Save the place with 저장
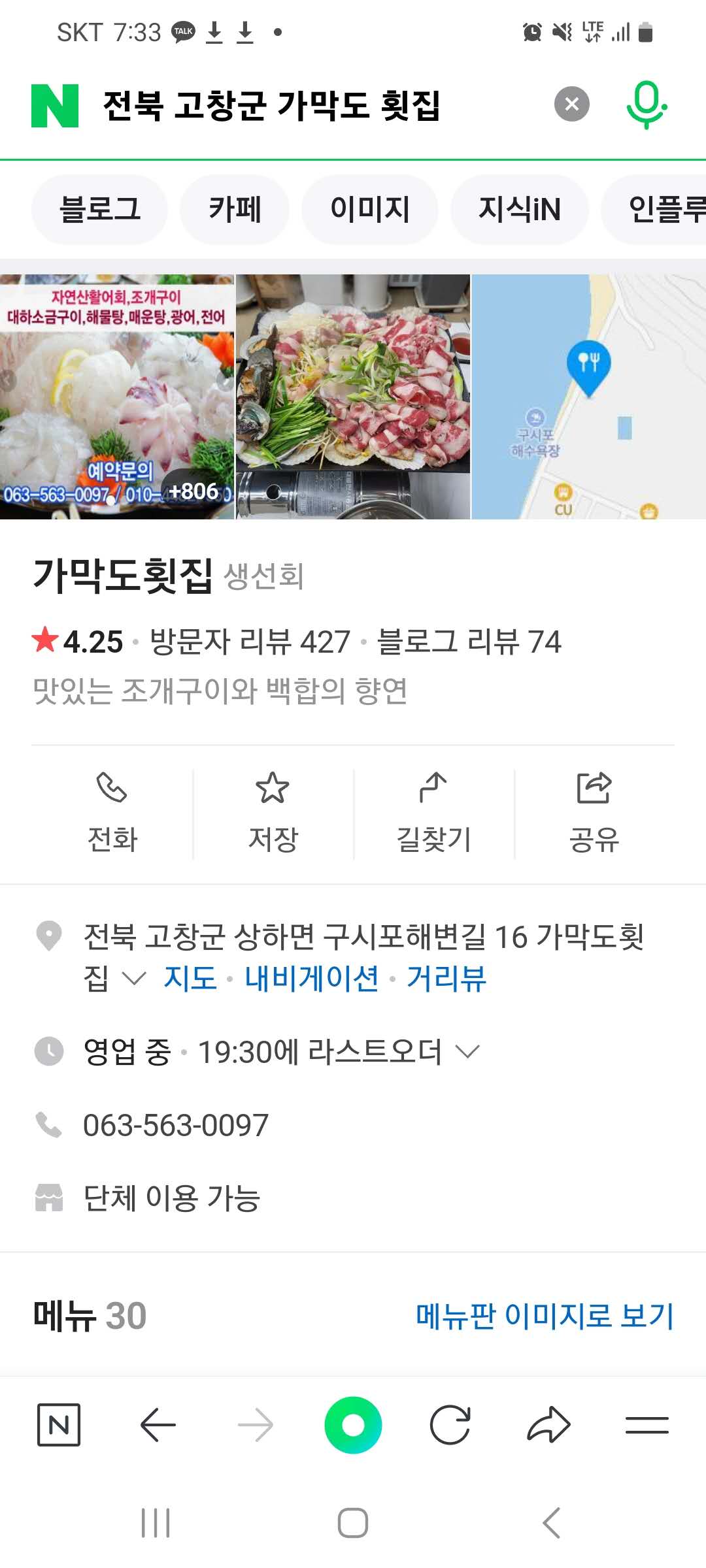The width and height of the screenshot is (706, 1568). point(273,813)
